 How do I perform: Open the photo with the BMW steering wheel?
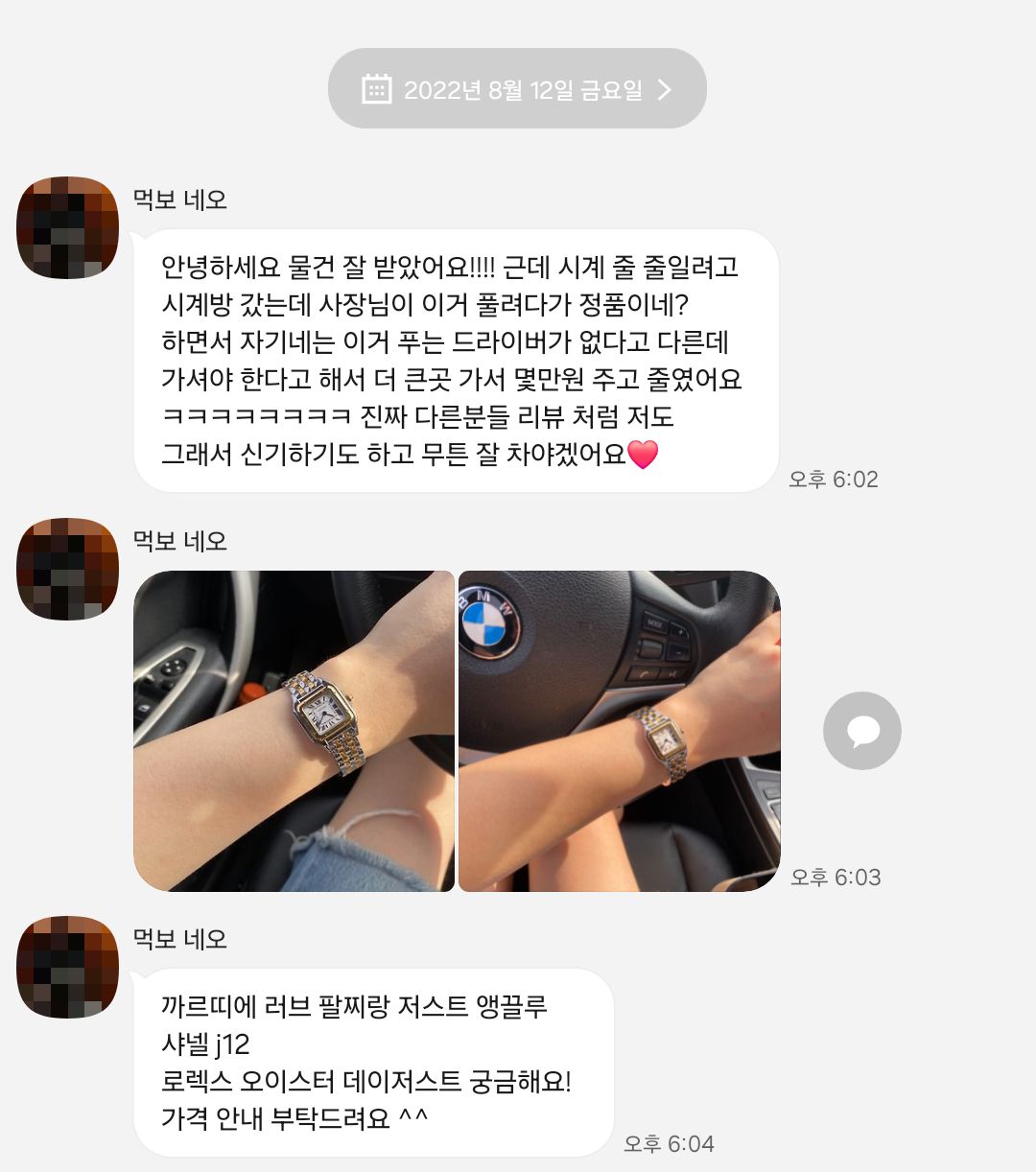click(619, 731)
